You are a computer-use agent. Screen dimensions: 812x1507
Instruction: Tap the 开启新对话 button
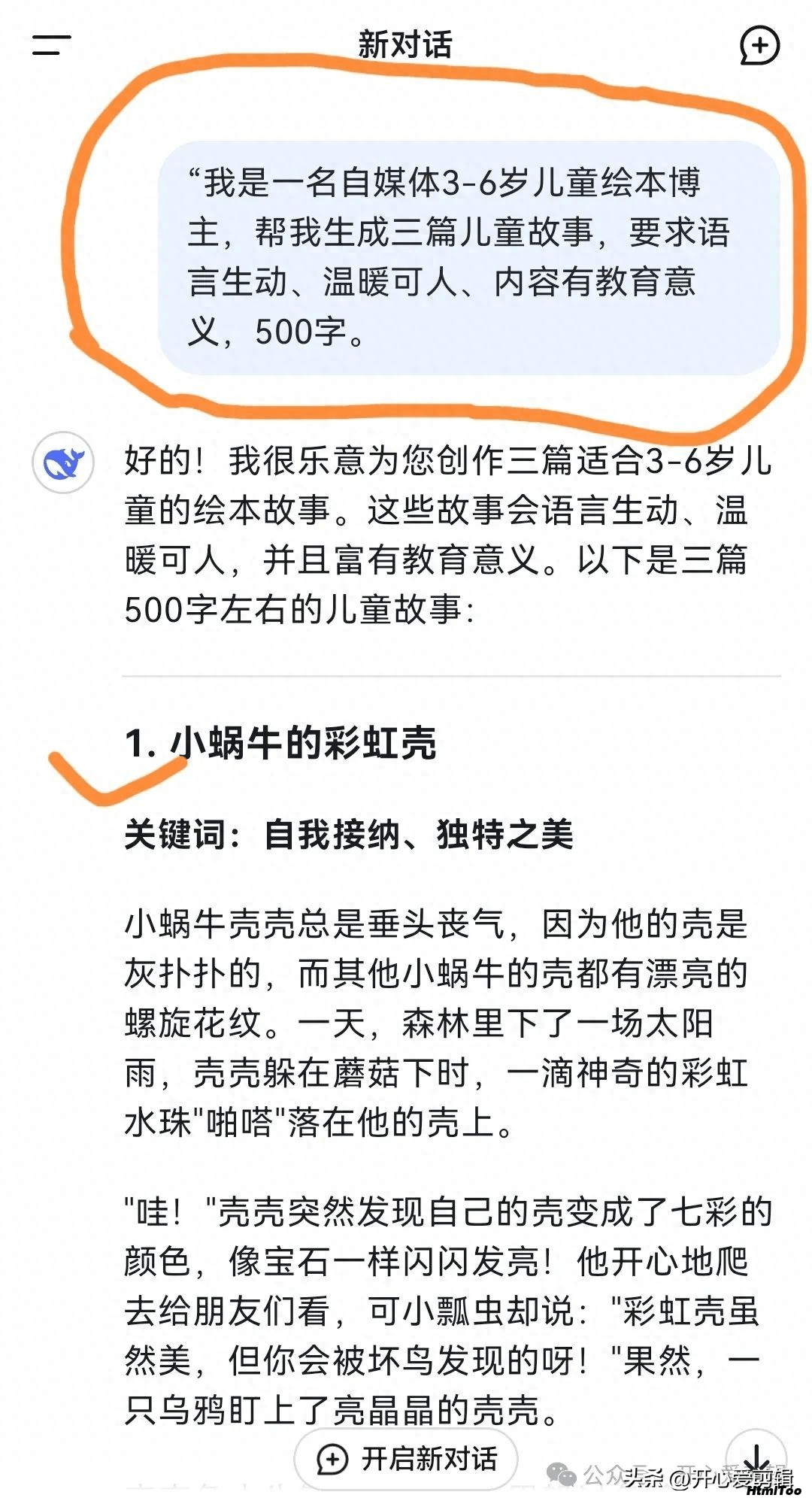406,1459
